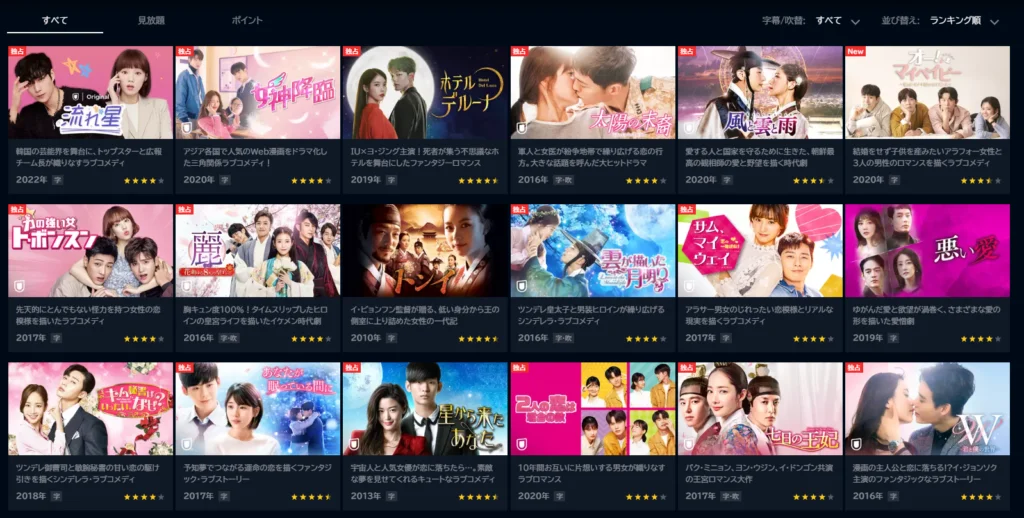This screenshot has height=518, width=1024.
Task: Open the トンイ drama card
Action: pos(425,251)
